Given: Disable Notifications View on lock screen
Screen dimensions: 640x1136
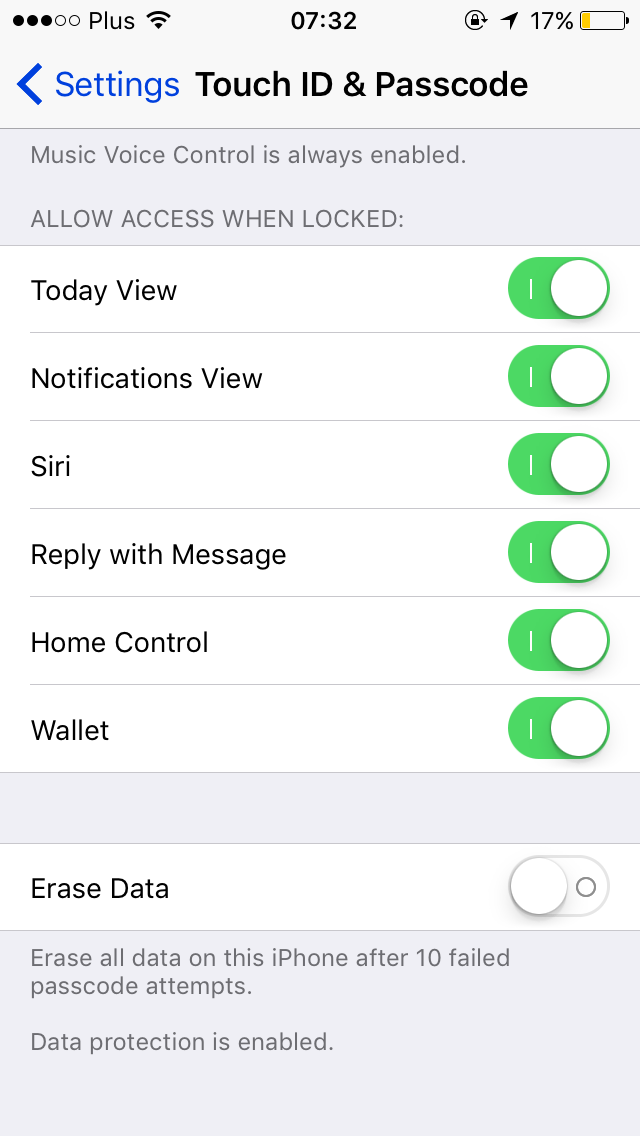Looking at the screenshot, I should pos(559,377).
